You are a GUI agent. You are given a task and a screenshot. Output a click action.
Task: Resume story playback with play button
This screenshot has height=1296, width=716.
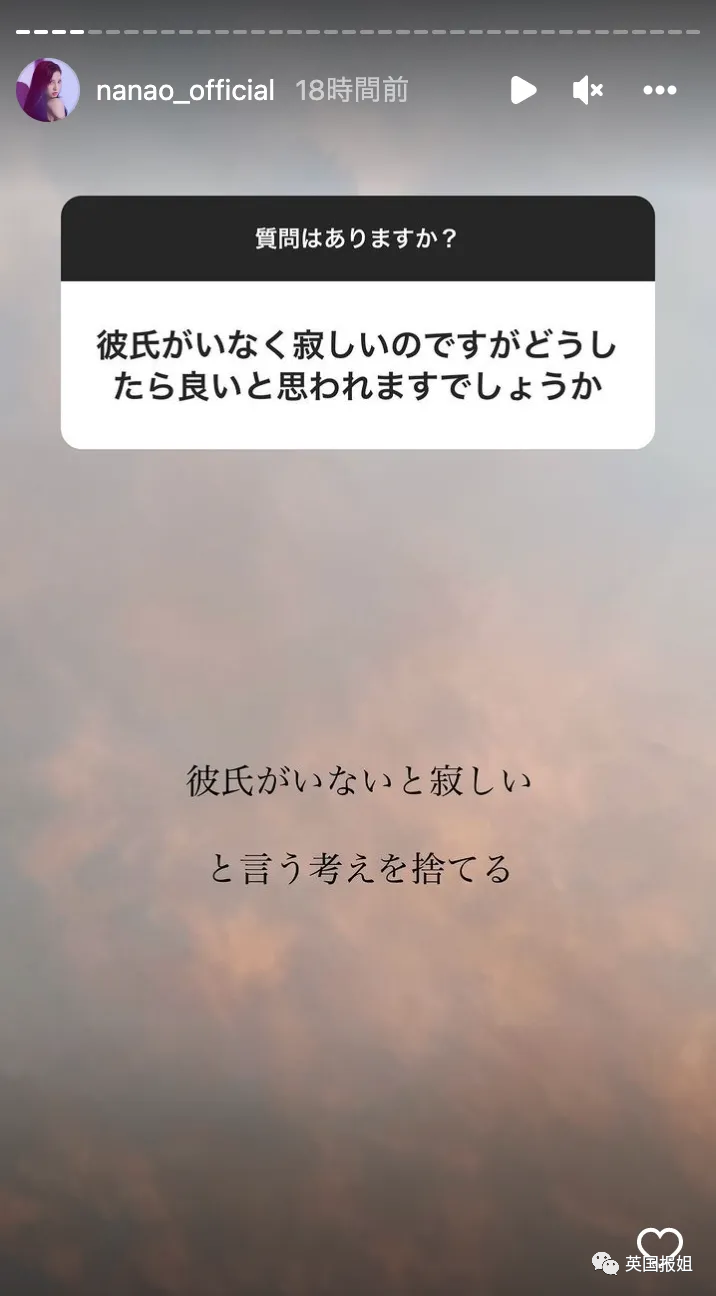523,90
